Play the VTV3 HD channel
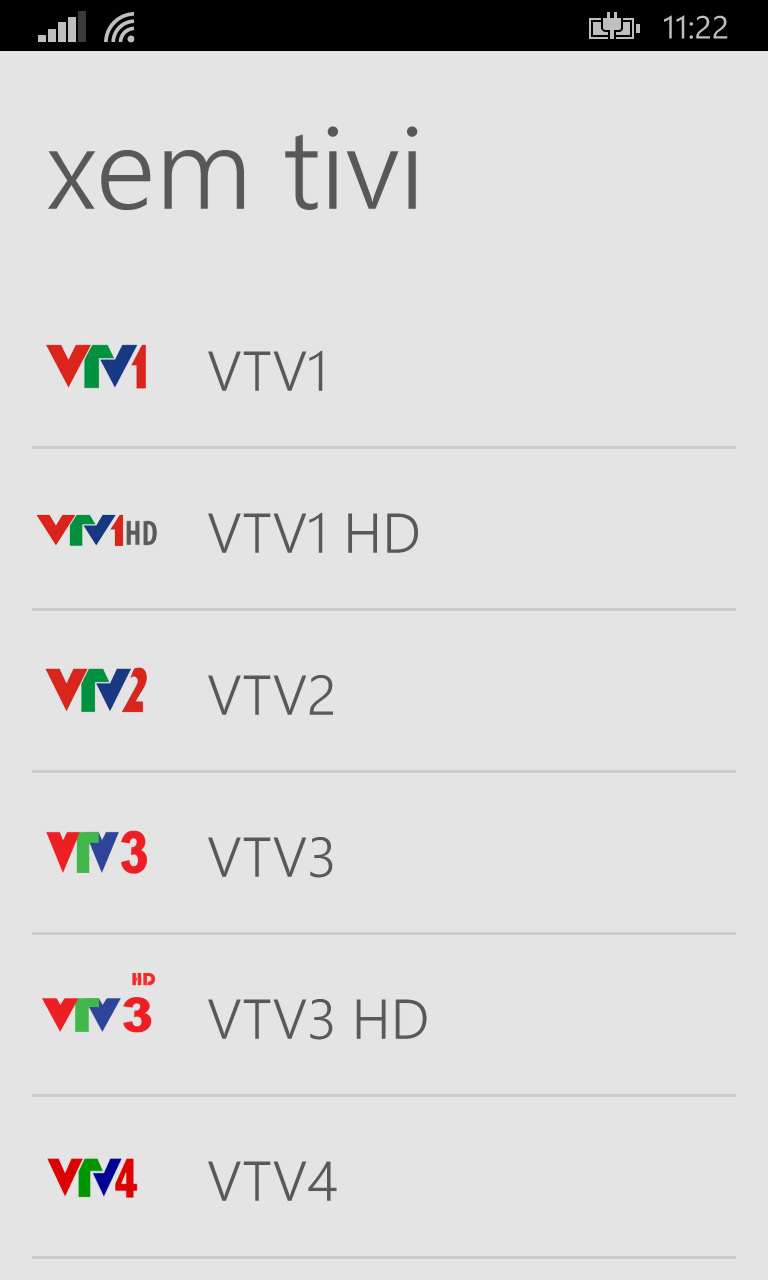Screen dimensions: 768x1280 [317, 1019]
